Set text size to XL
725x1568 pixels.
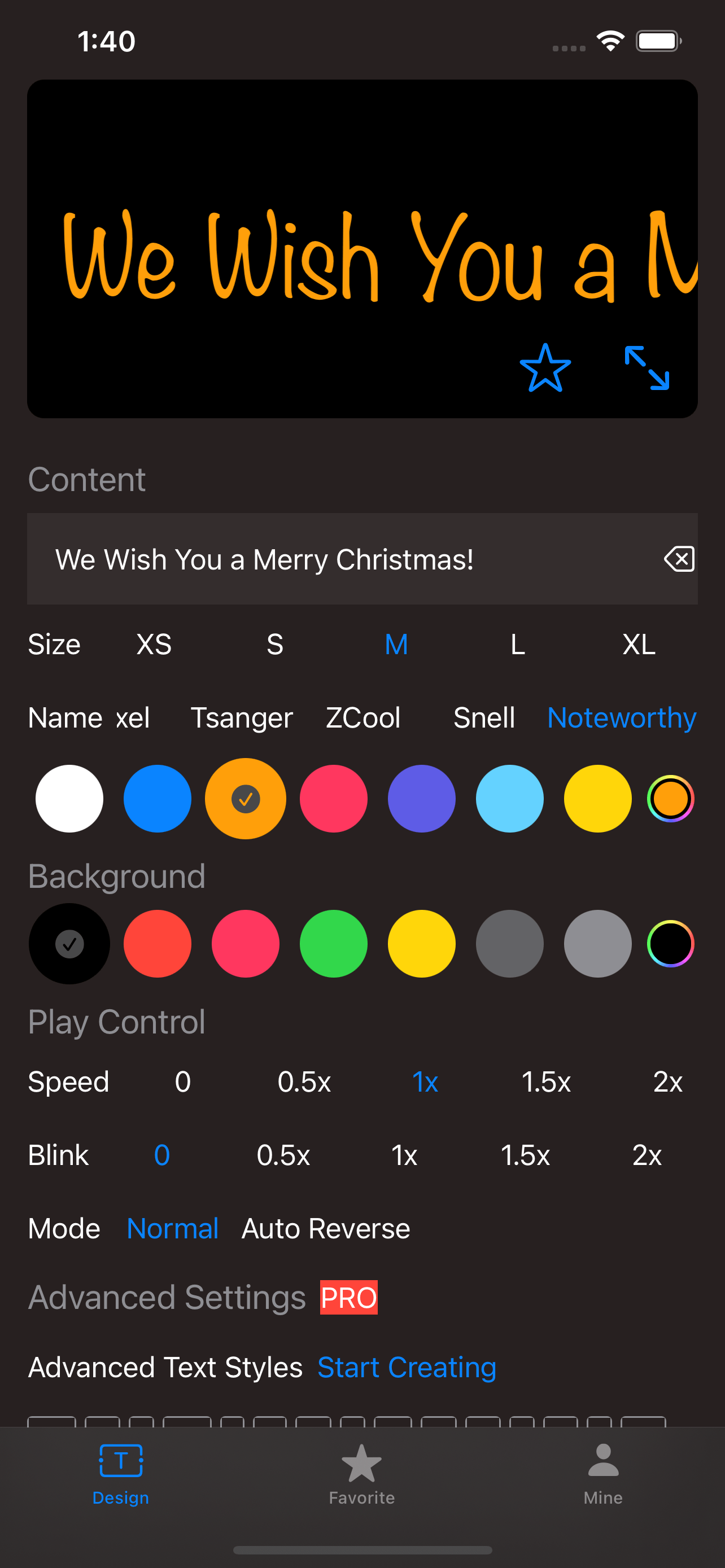[x=639, y=644]
